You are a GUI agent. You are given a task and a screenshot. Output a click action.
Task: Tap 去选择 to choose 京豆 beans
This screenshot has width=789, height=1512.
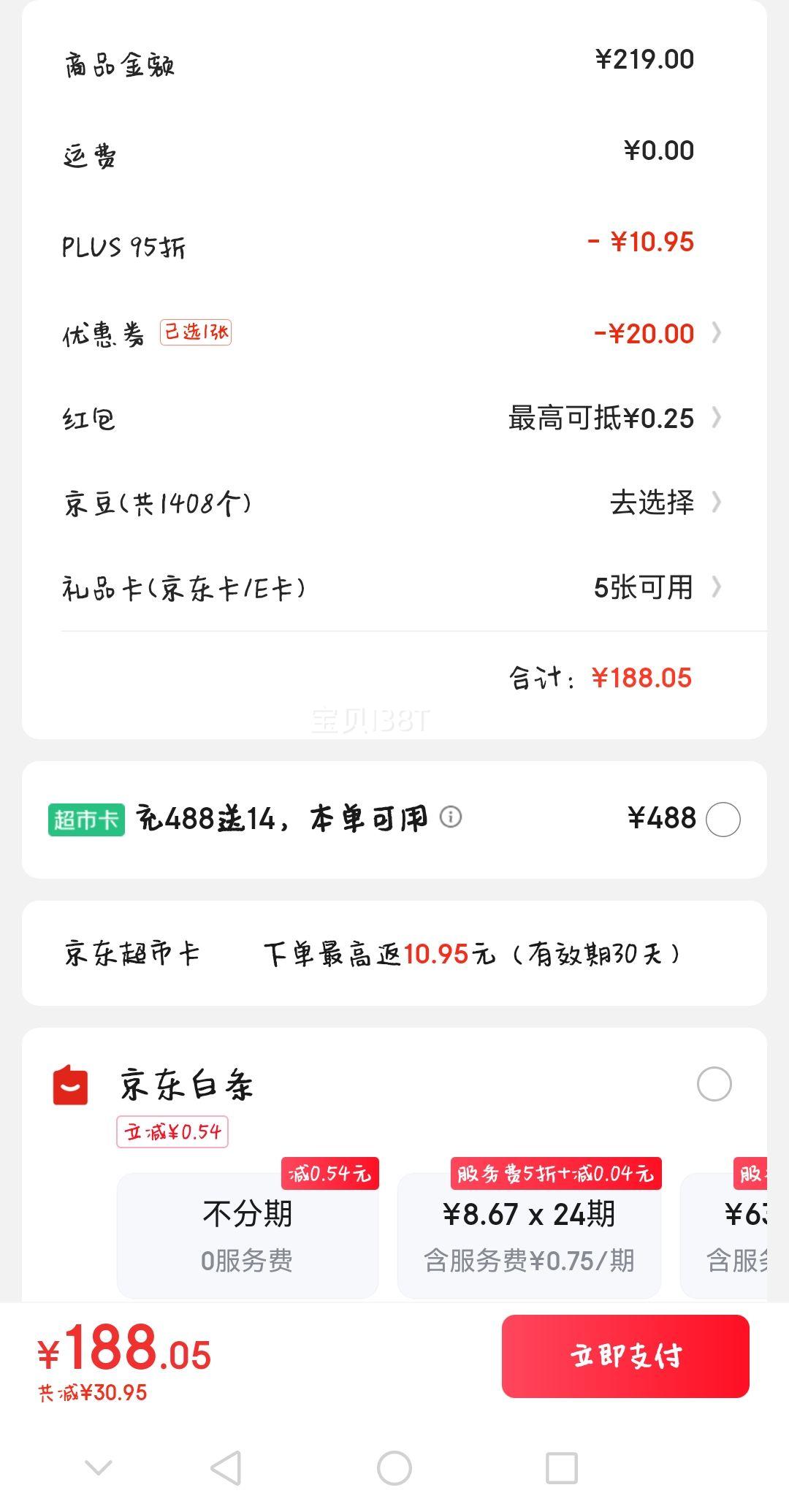pyautogui.click(x=652, y=504)
